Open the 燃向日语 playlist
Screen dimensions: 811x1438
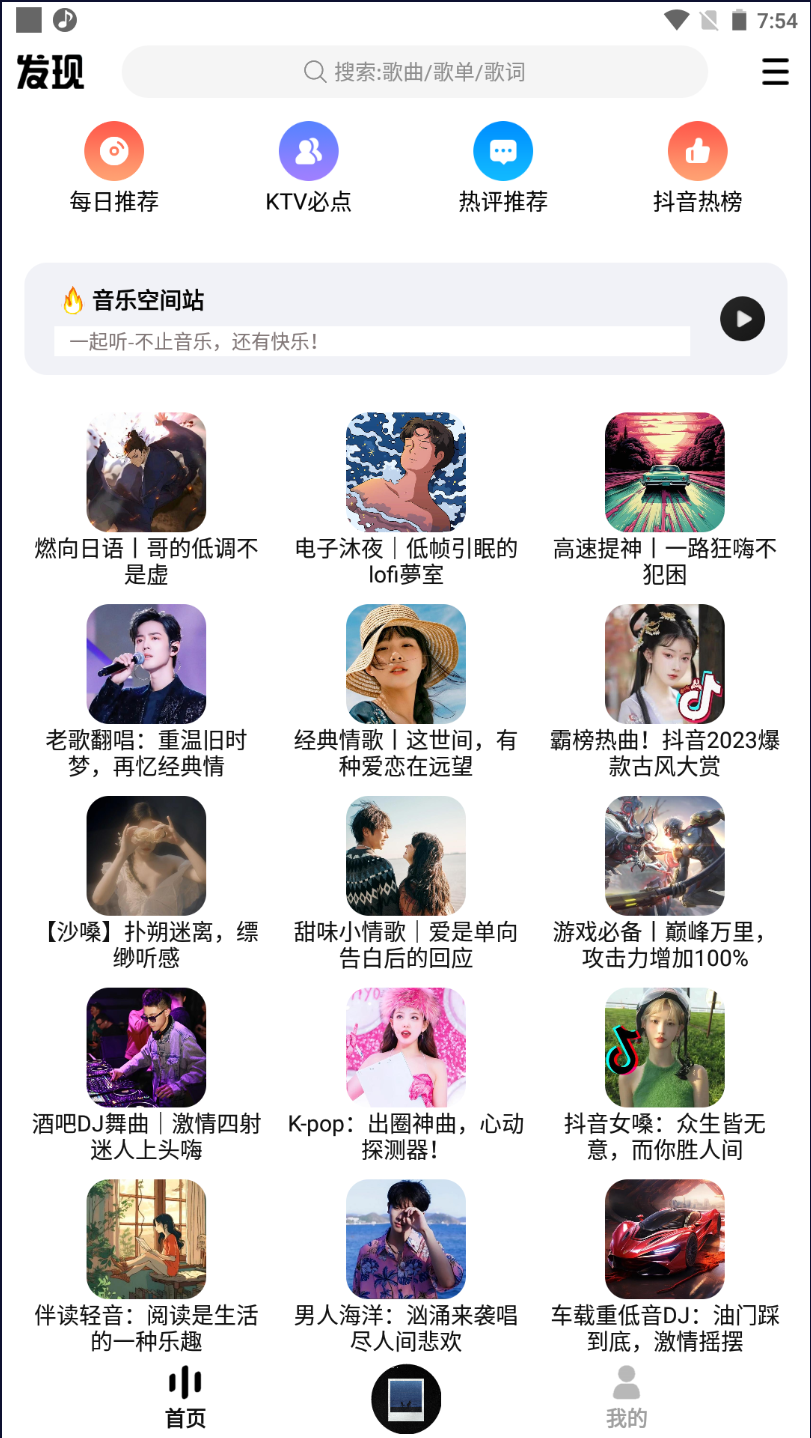pyautogui.click(x=146, y=472)
